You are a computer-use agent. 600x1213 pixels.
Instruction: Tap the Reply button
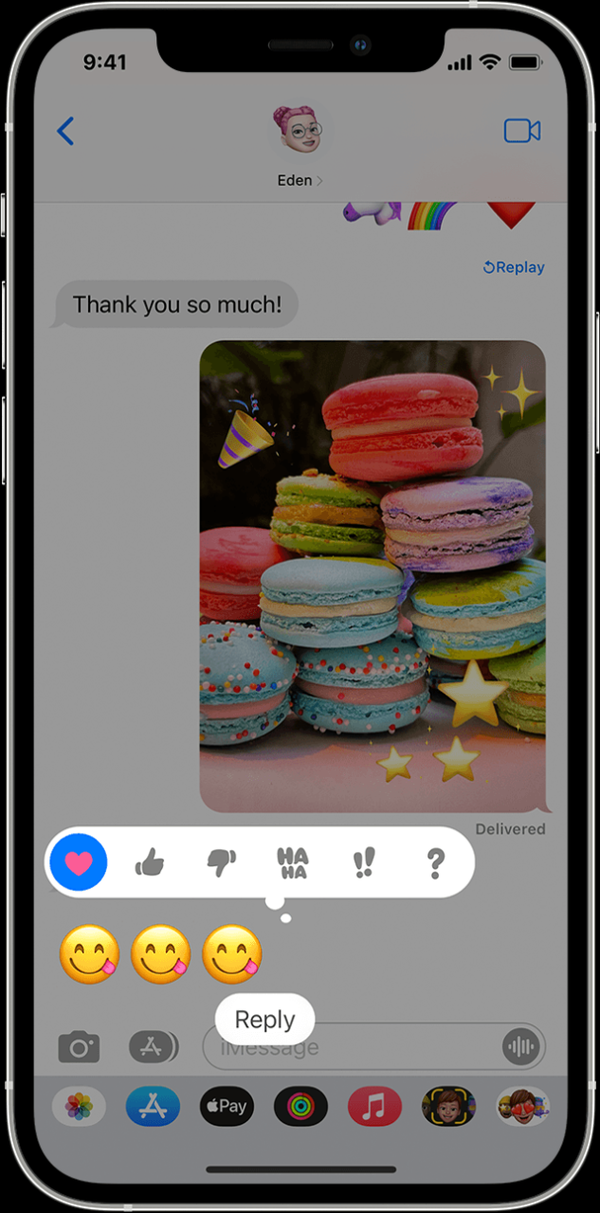pyautogui.click(x=265, y=1019)
